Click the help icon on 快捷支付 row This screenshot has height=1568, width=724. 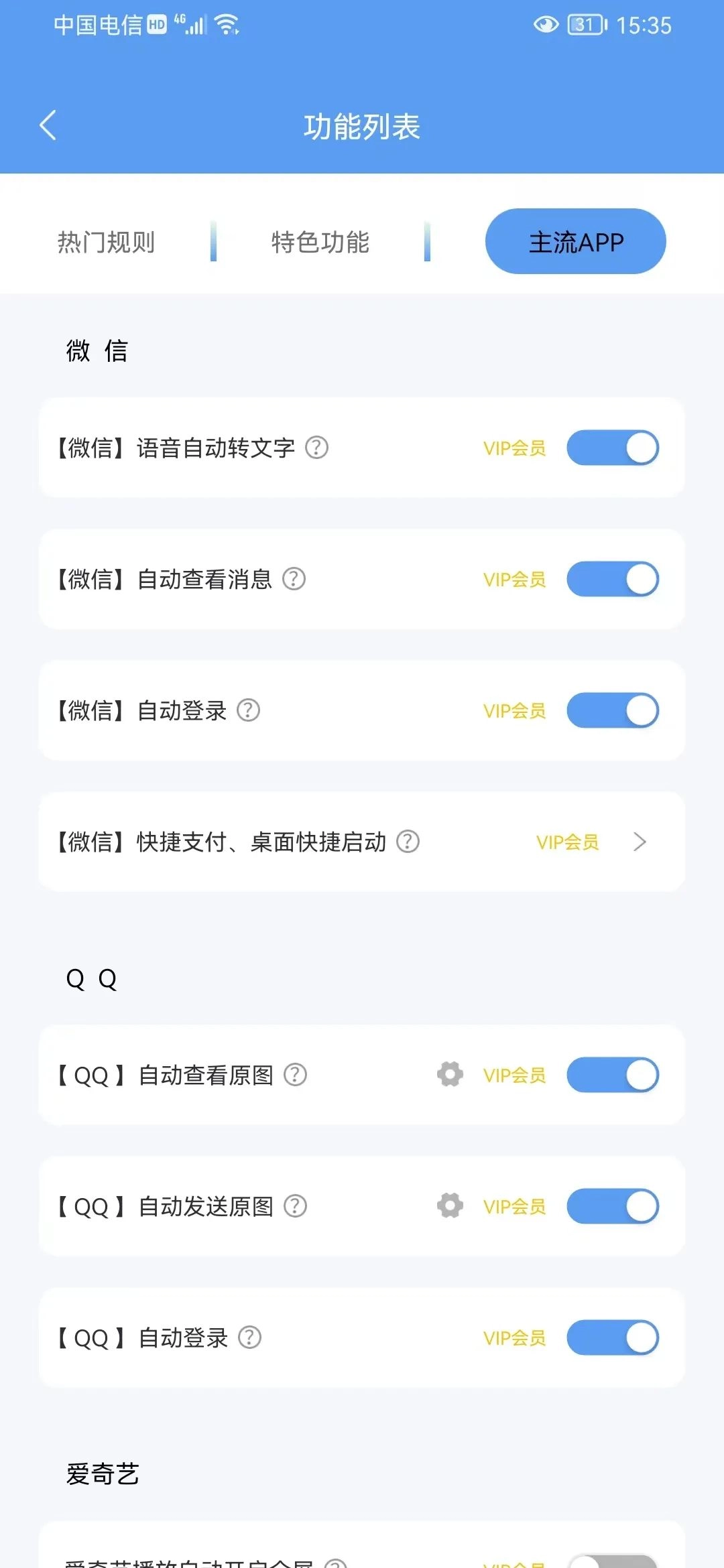click(409, 842)
